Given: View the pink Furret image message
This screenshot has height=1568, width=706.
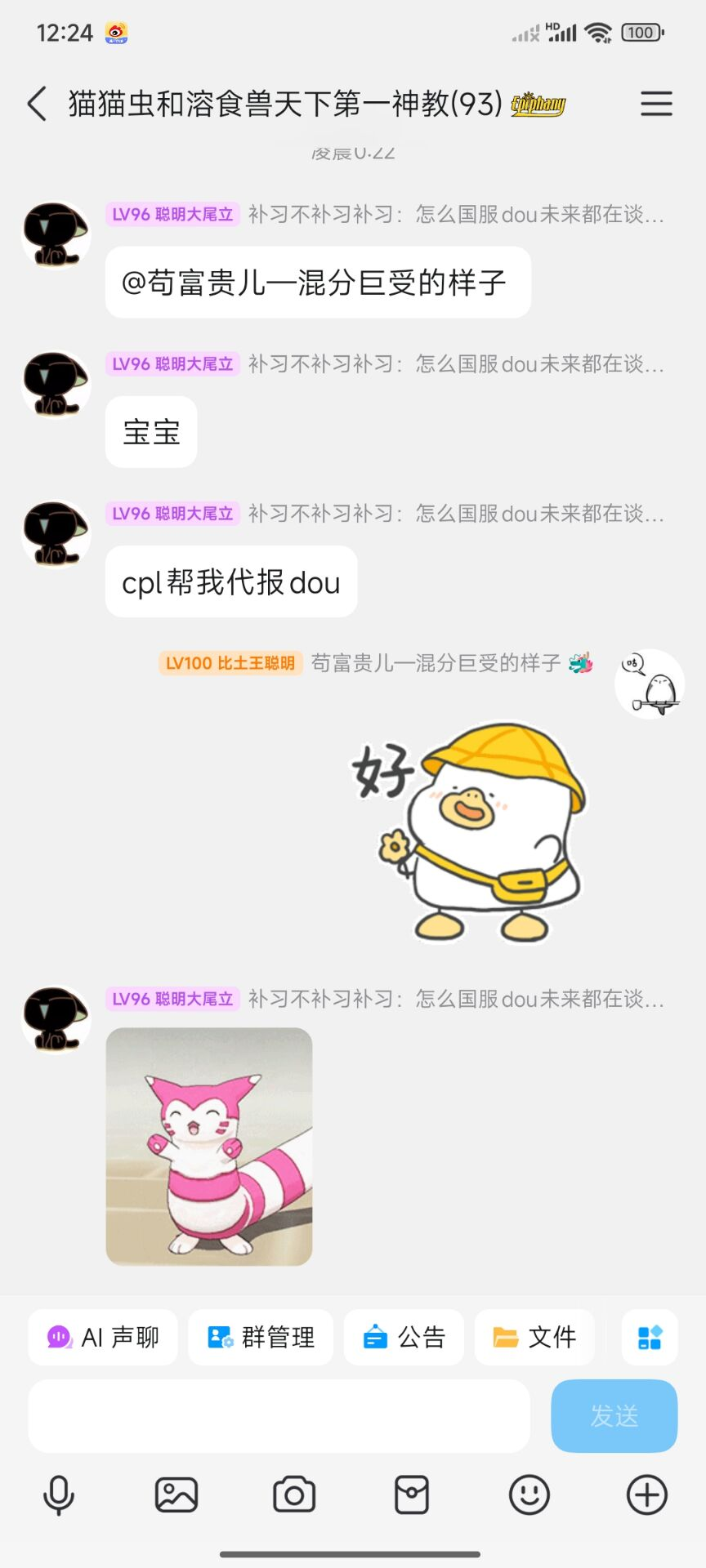Looking at the screenshot, I should pyautogui.click(x=209, y=1146).
